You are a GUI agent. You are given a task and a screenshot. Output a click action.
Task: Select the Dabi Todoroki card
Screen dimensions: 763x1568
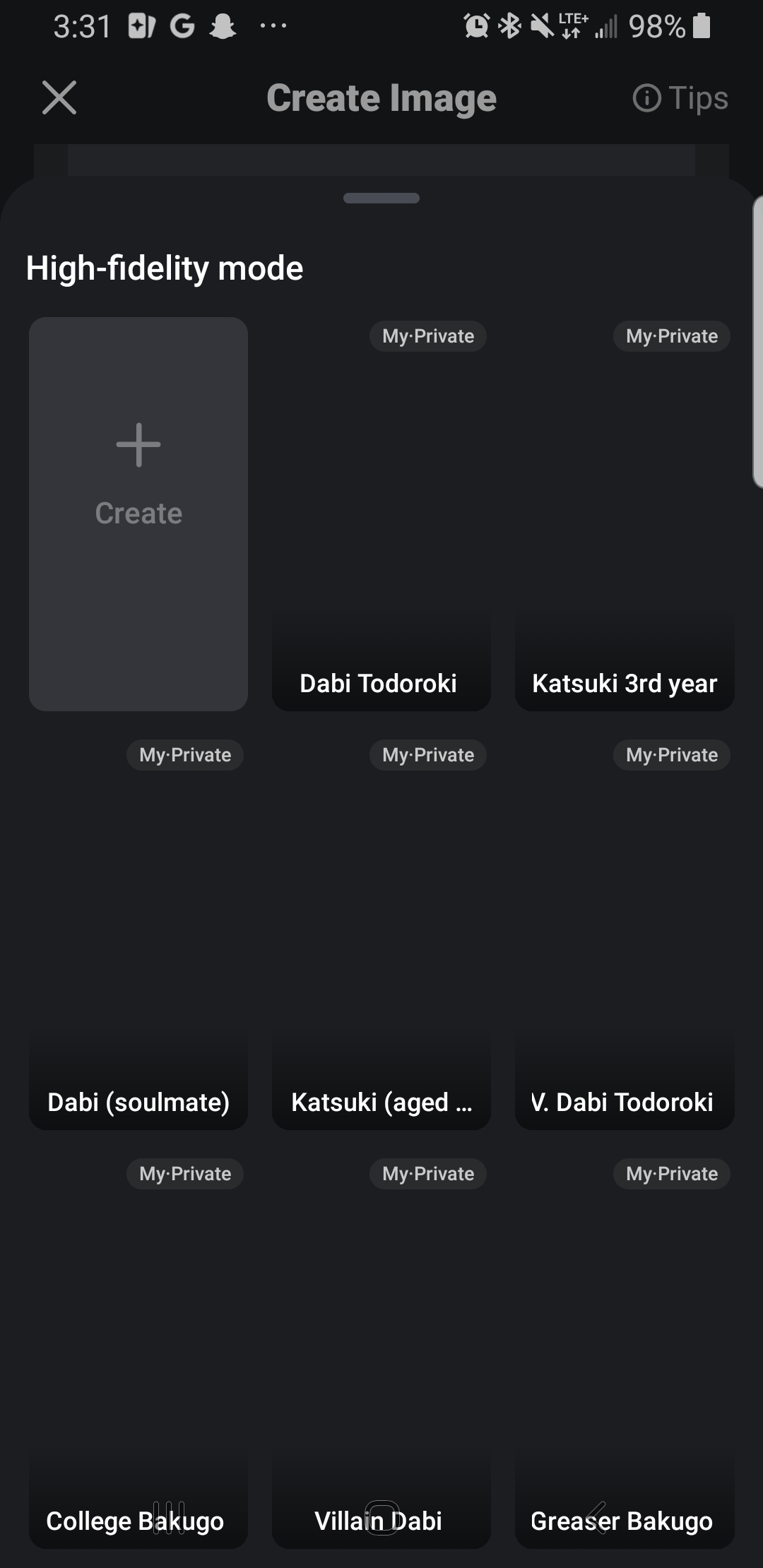[x=381, y=513]
